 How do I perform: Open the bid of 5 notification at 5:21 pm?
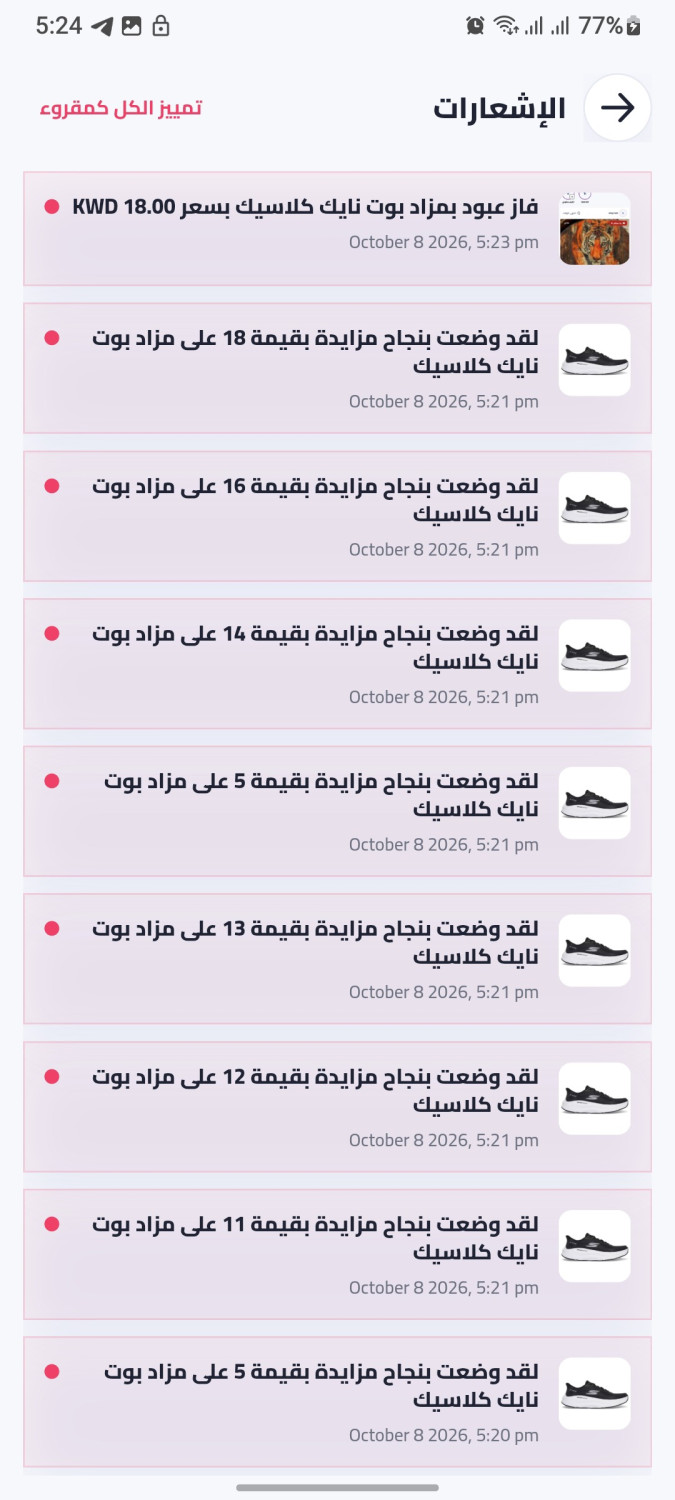click(338, 811)
